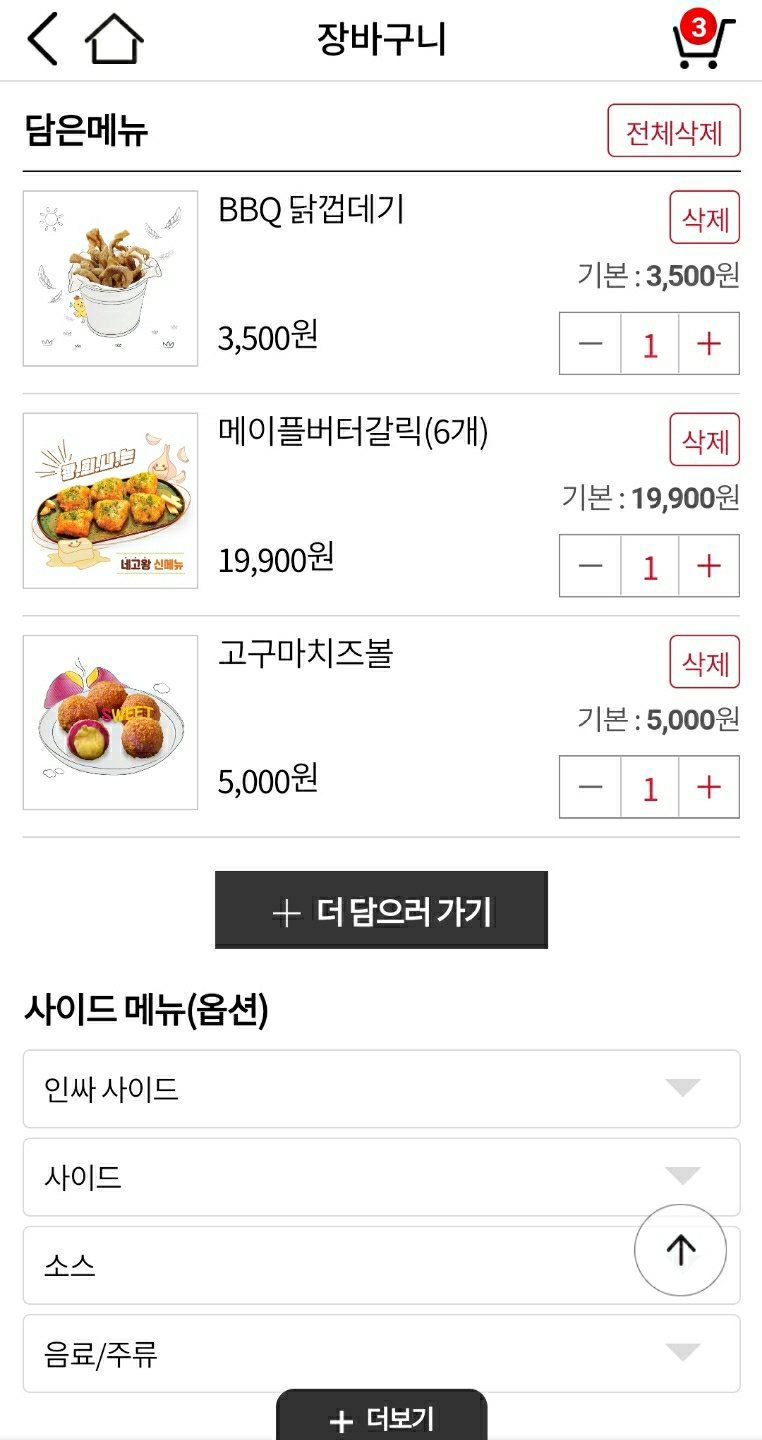Remove 메이플버터갈릭(6개) with 삭제
762x1440 pixels.
point(704,440)
